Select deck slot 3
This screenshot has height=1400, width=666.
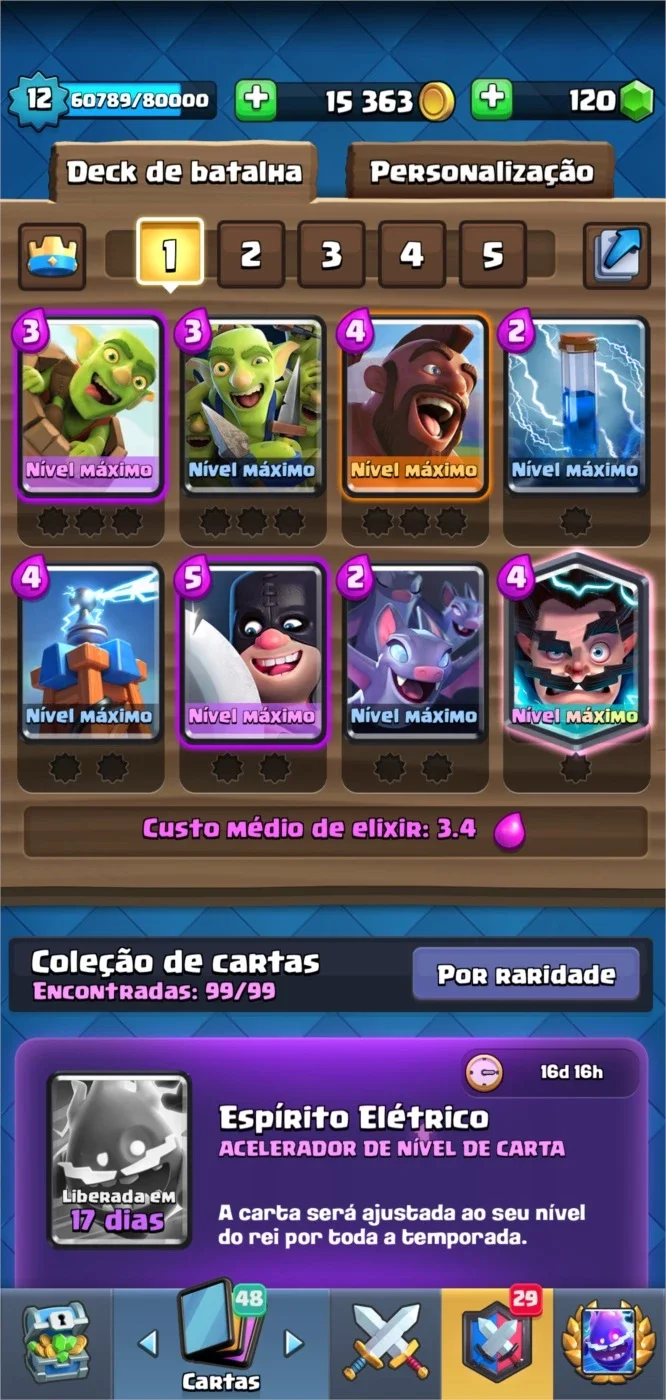[x=331, y=255]
